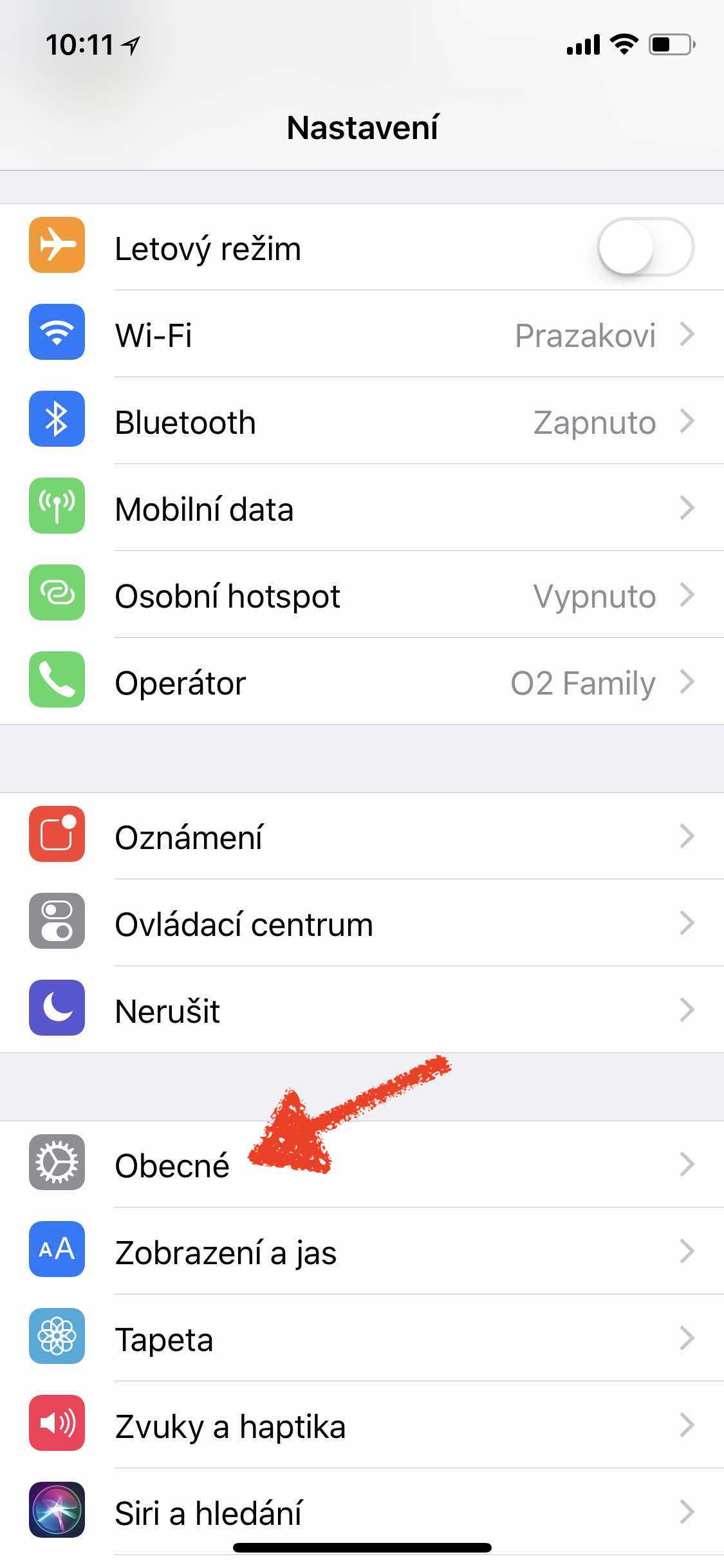The height and width of the screenshot is (1568, 724).
Task: Open Zobrazení a jas settings
Action: point(362,1253)
